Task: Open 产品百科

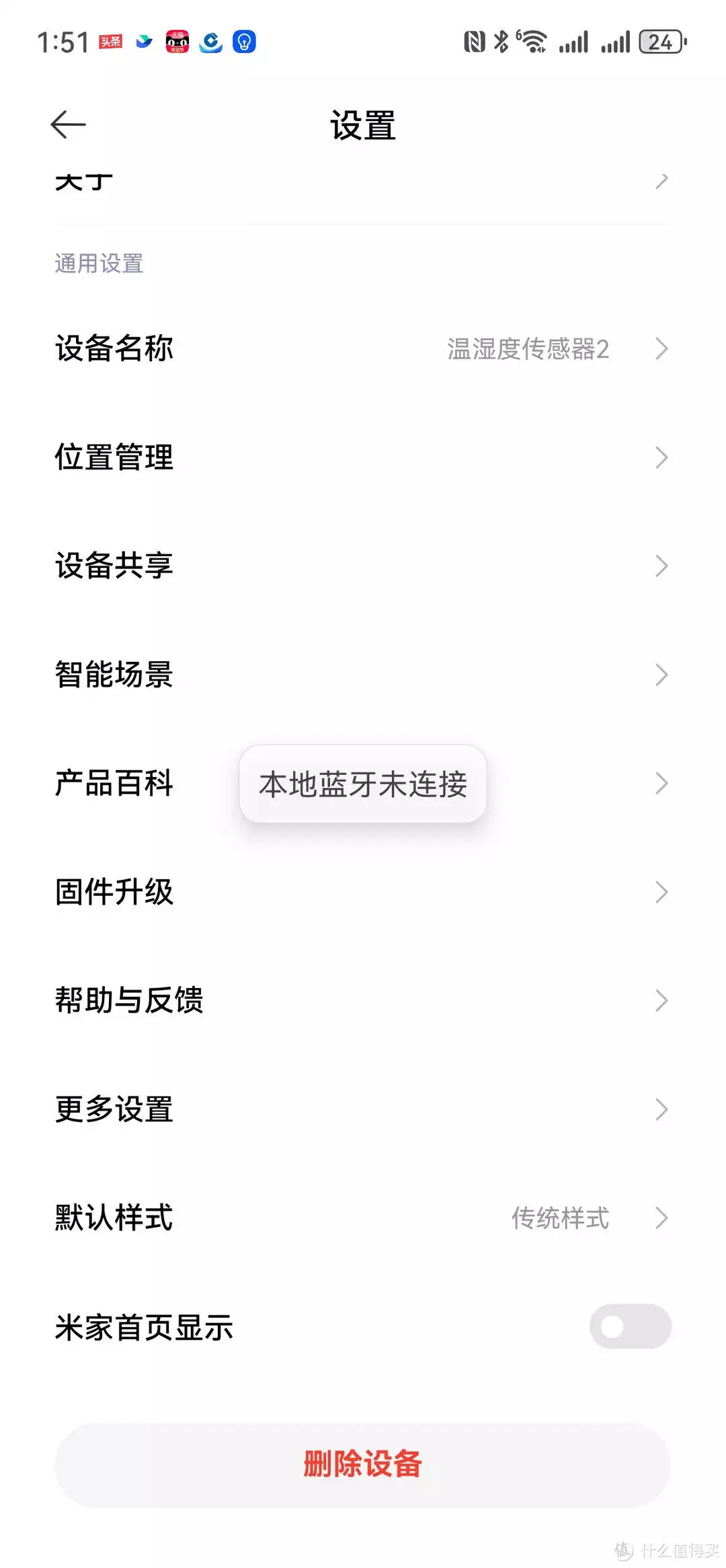Action: tap(114, 784)
